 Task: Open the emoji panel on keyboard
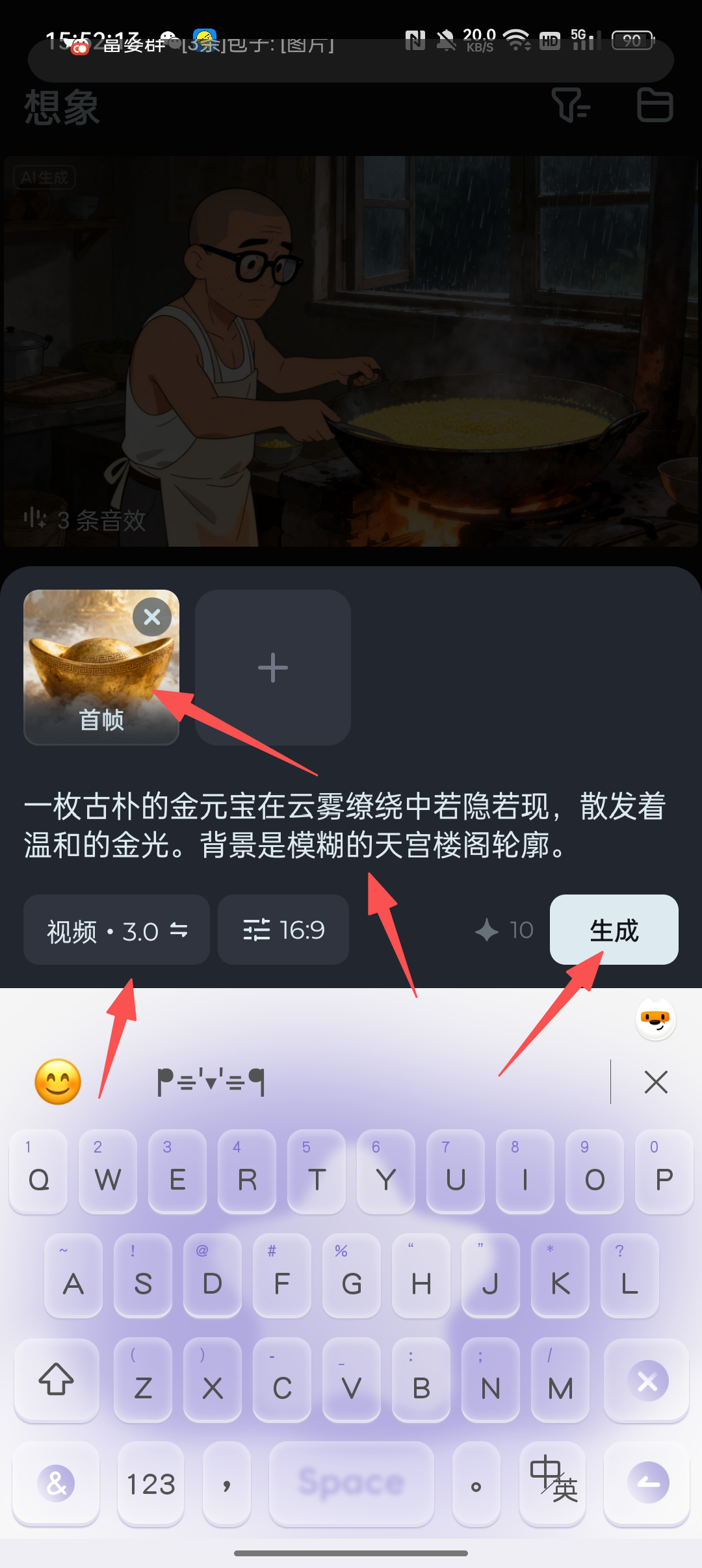coord(58,1082)
